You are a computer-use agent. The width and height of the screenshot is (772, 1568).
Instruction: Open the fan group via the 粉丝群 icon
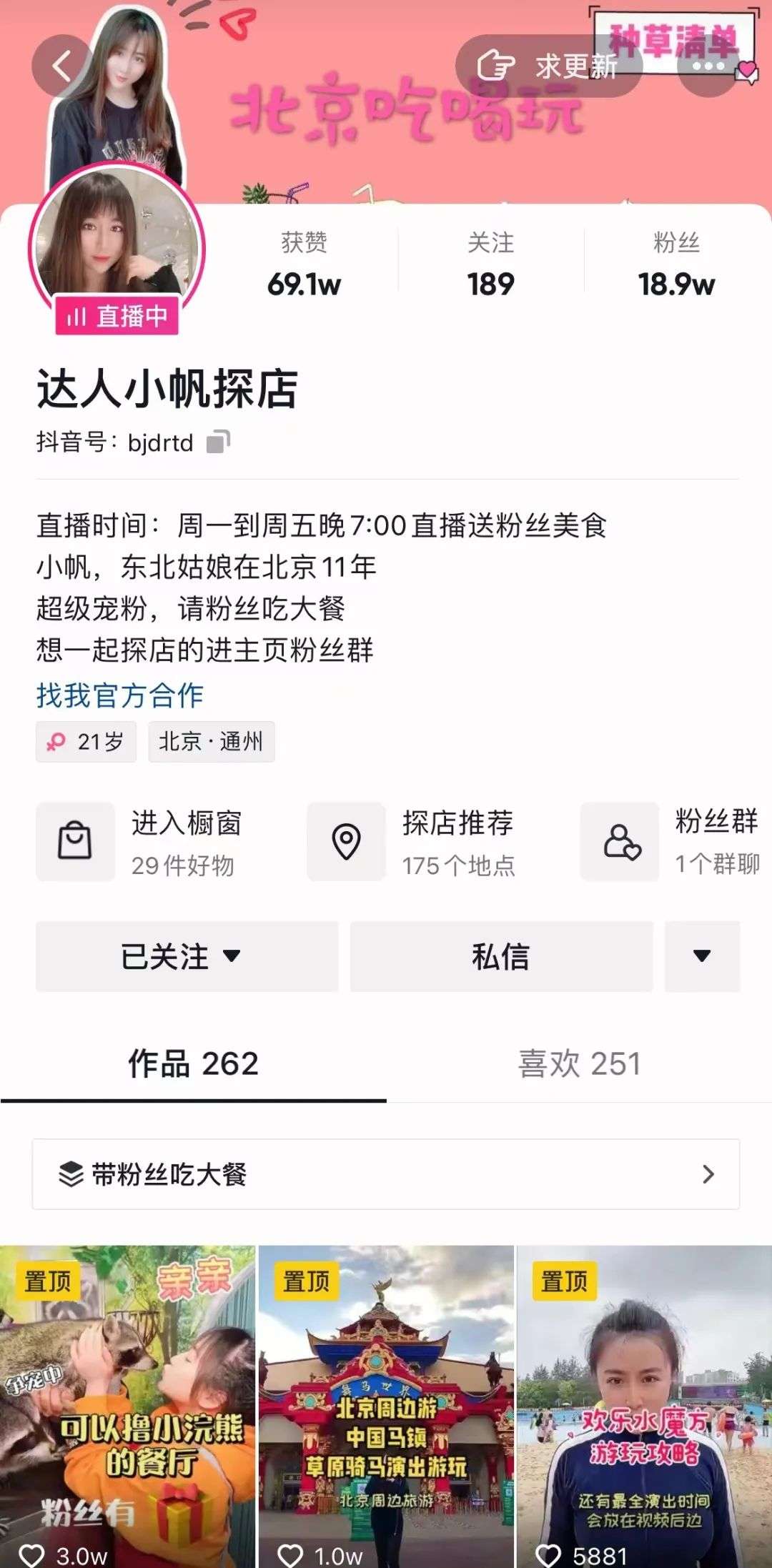click(619, 843)
